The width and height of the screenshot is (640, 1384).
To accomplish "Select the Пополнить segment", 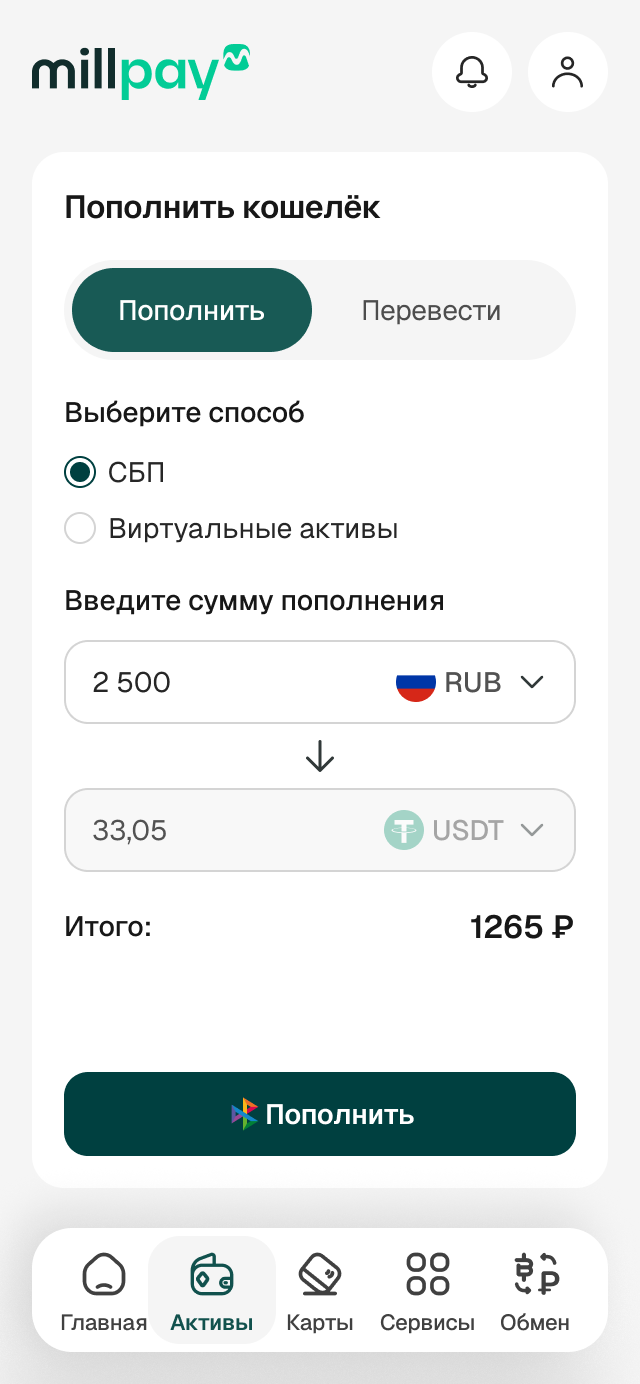I will click(x=192, y=310).
